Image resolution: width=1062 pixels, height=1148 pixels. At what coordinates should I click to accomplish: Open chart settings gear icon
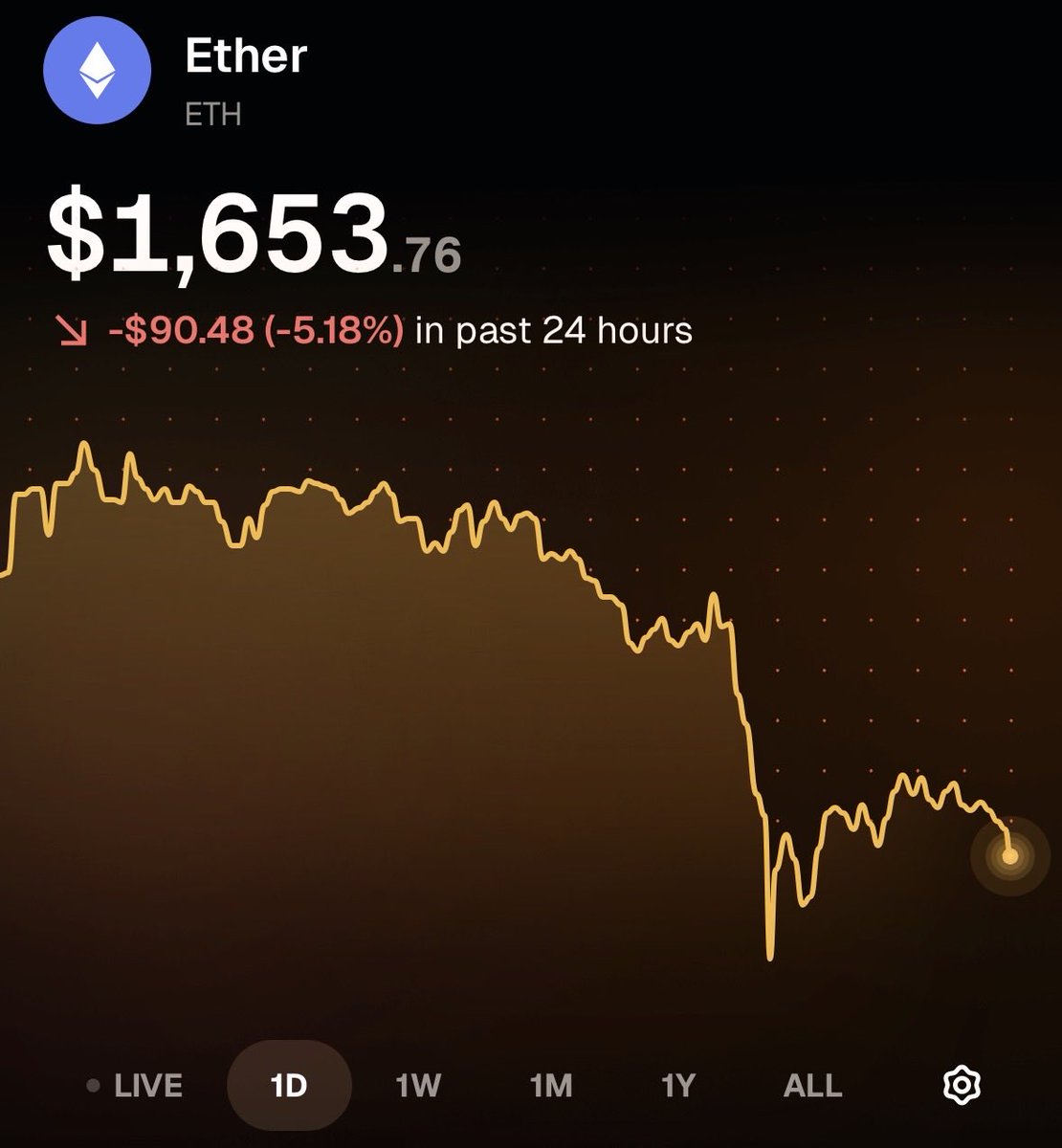coord(962,1085)
